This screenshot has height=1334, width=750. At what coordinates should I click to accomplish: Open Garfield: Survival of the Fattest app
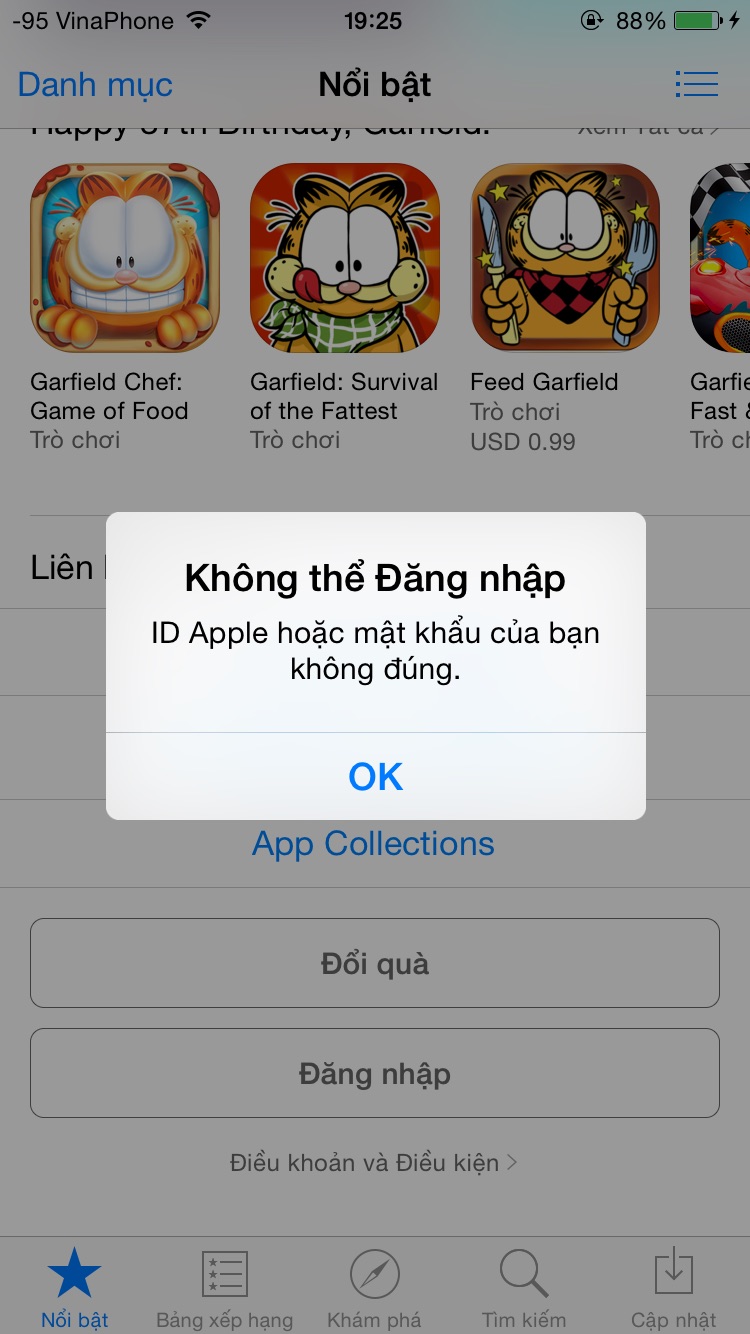(x=345, y=258)
